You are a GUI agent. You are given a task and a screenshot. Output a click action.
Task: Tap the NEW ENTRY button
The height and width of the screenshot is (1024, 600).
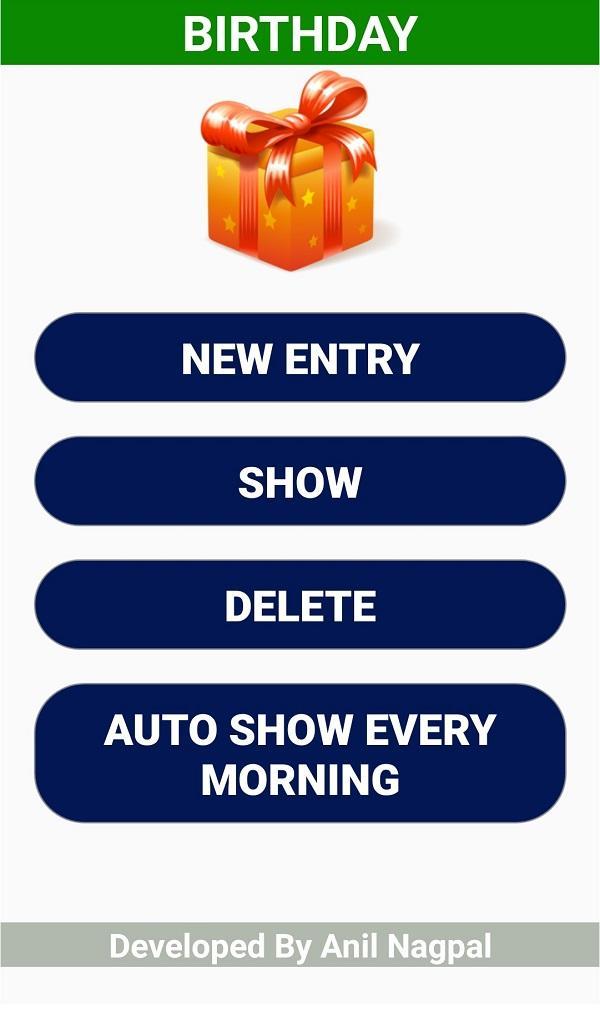coord(300,358)
